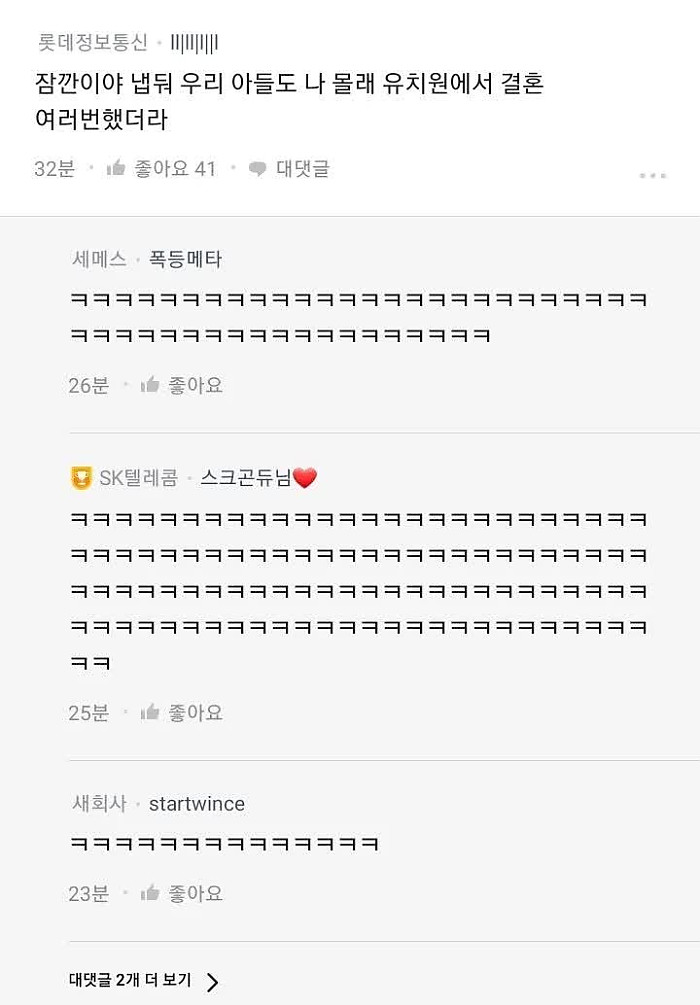700x1005 pixels.
Task: Like 폭등메타's reply
Action: click(181, 385)
